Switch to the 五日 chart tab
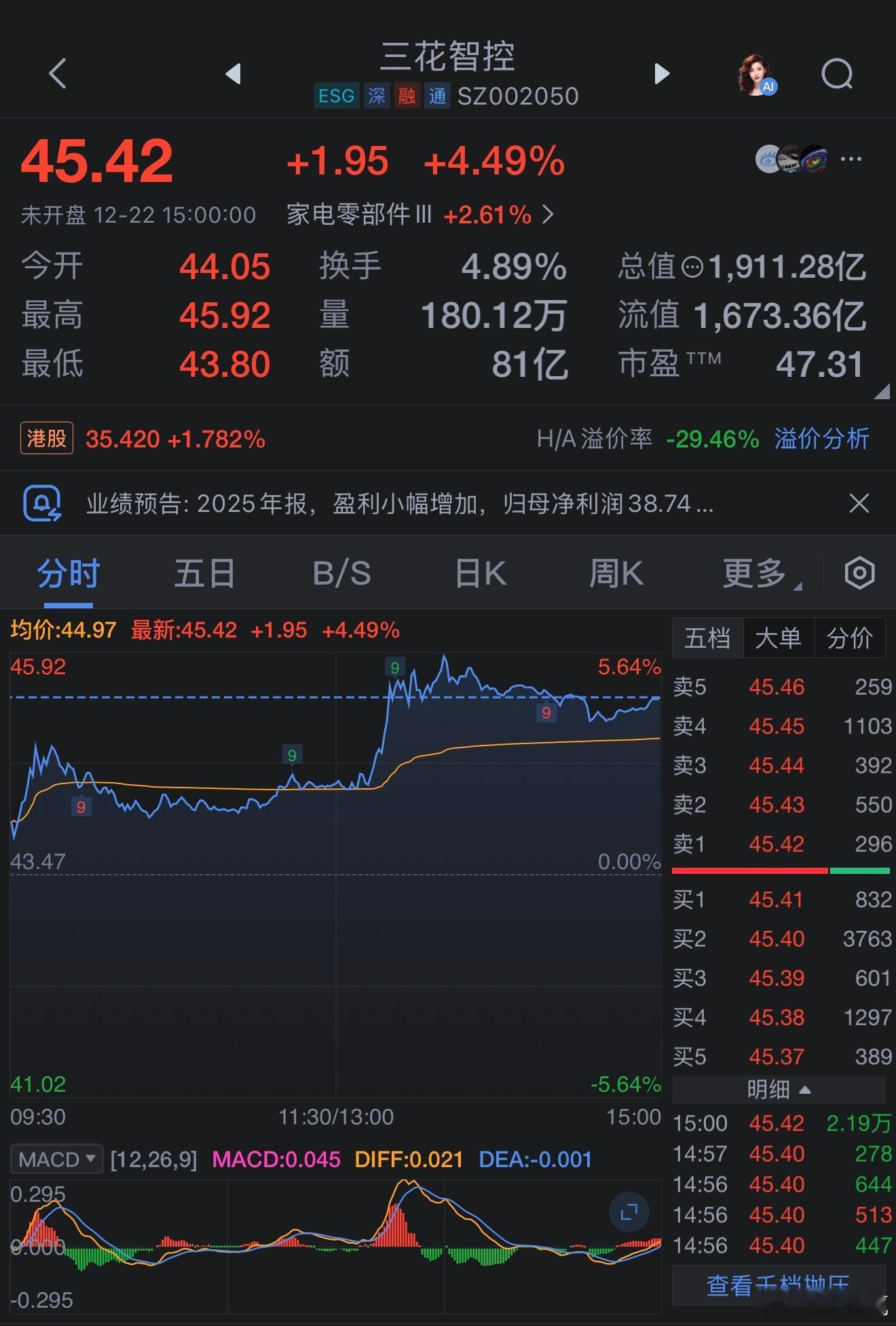The width and height of the screenshot is (896, 1326). tap(204, 573)
